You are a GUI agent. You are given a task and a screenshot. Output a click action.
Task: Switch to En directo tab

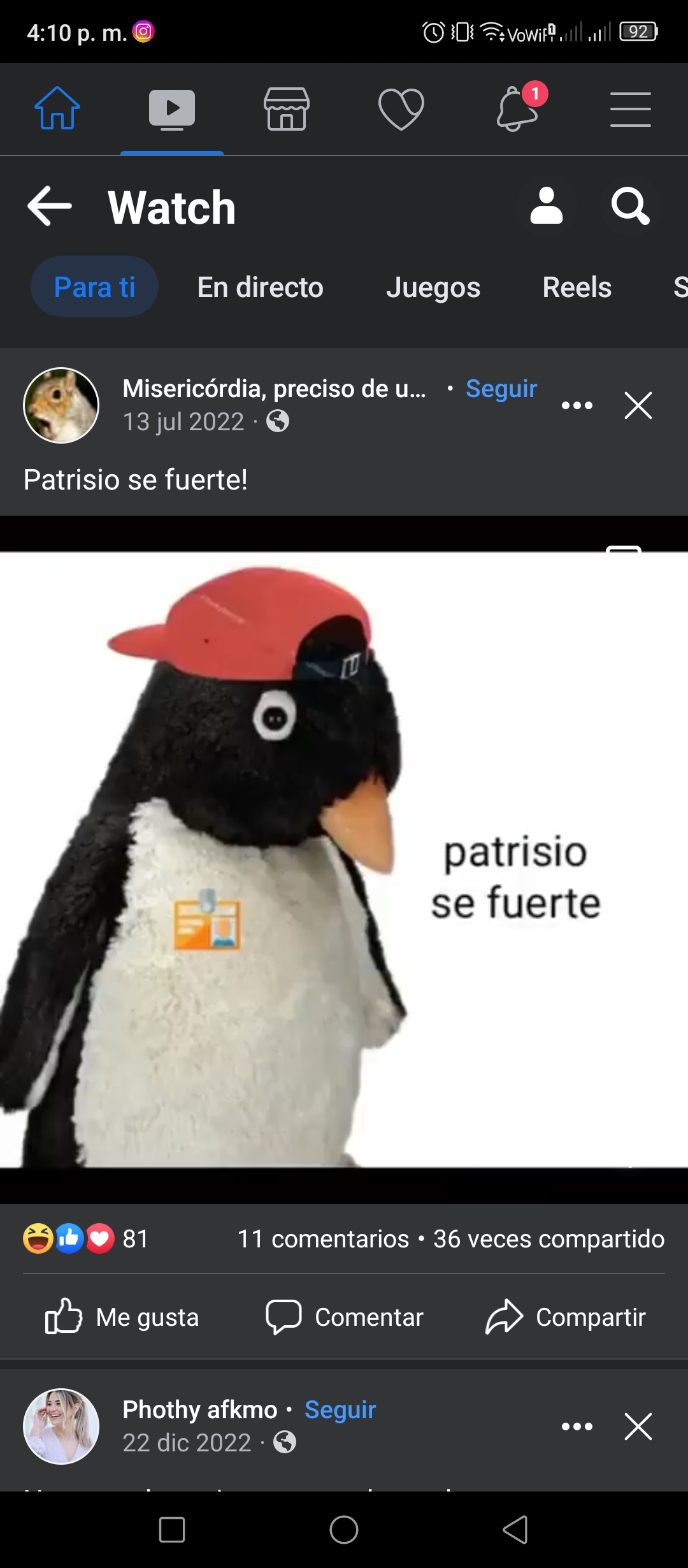(x=260, y=287)
